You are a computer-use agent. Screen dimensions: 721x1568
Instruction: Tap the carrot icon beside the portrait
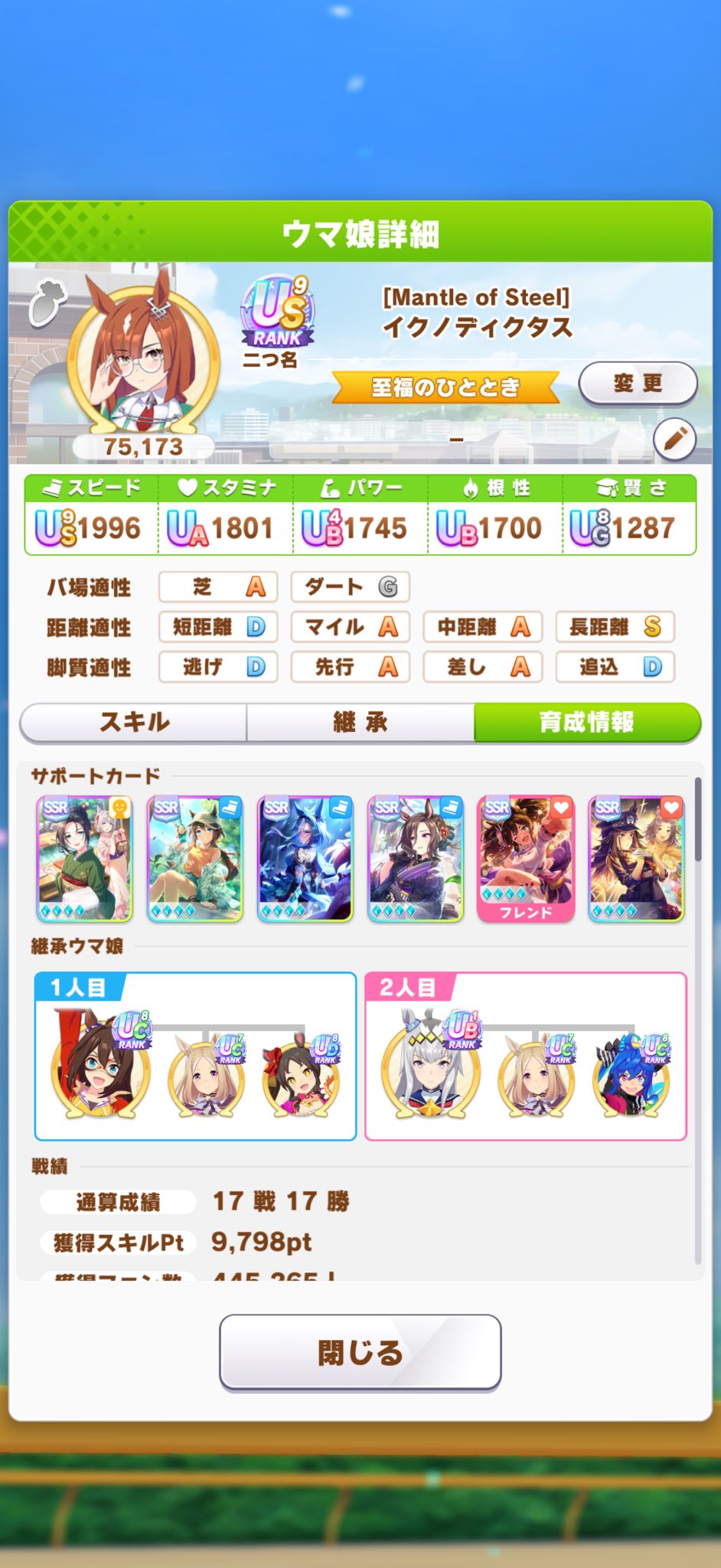(47, 302)
